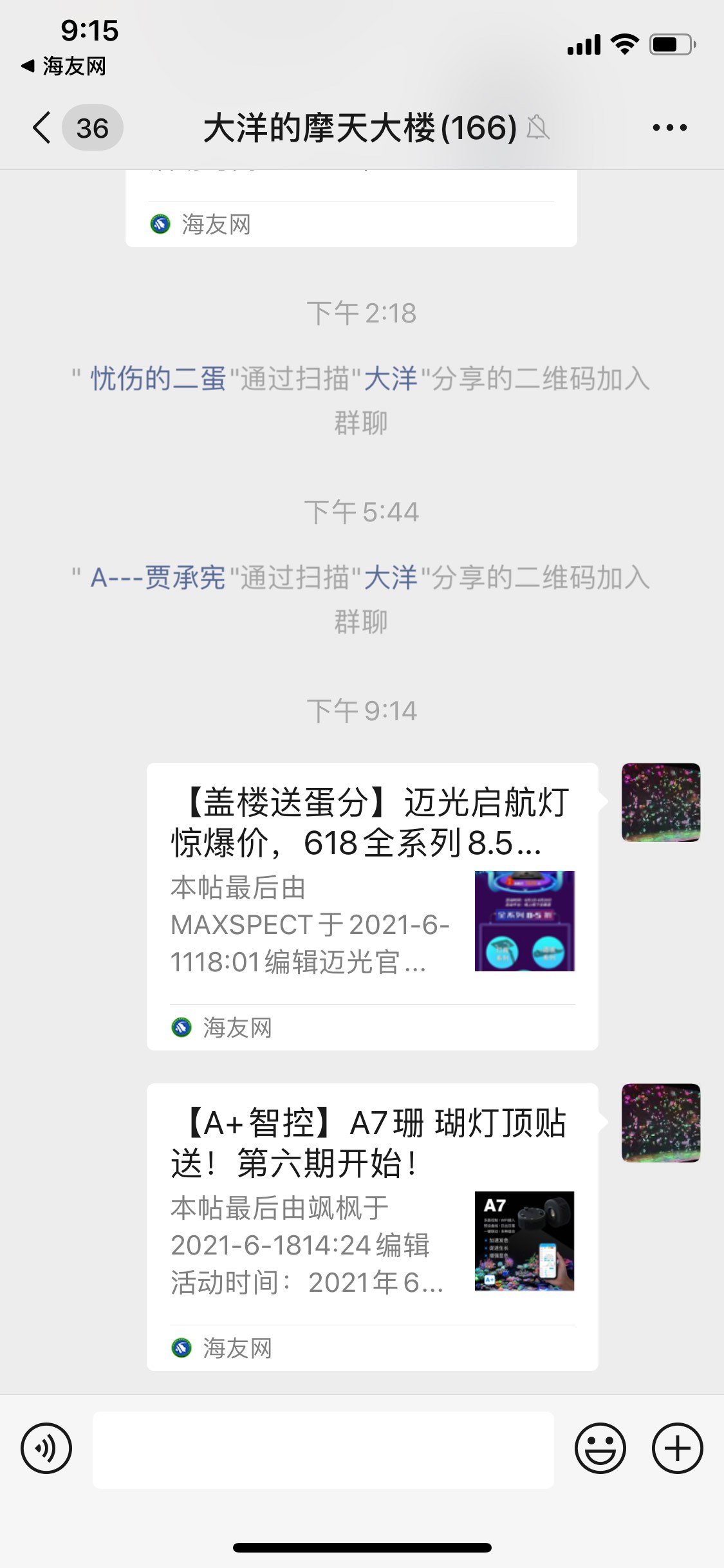Tap the avatar beside the 迈光启航灯 post
This screenshot has height=1568, width=724.
click(660, 802)
